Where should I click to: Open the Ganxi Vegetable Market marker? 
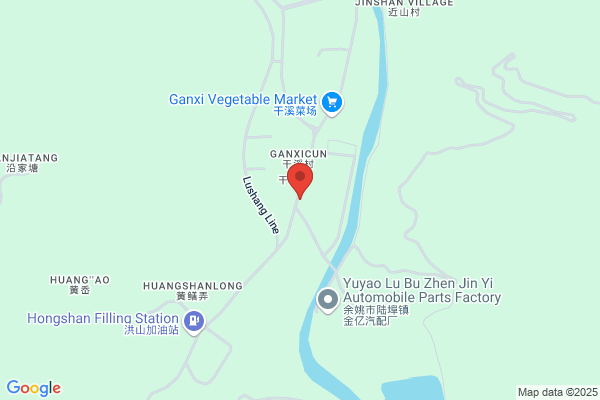332,103
